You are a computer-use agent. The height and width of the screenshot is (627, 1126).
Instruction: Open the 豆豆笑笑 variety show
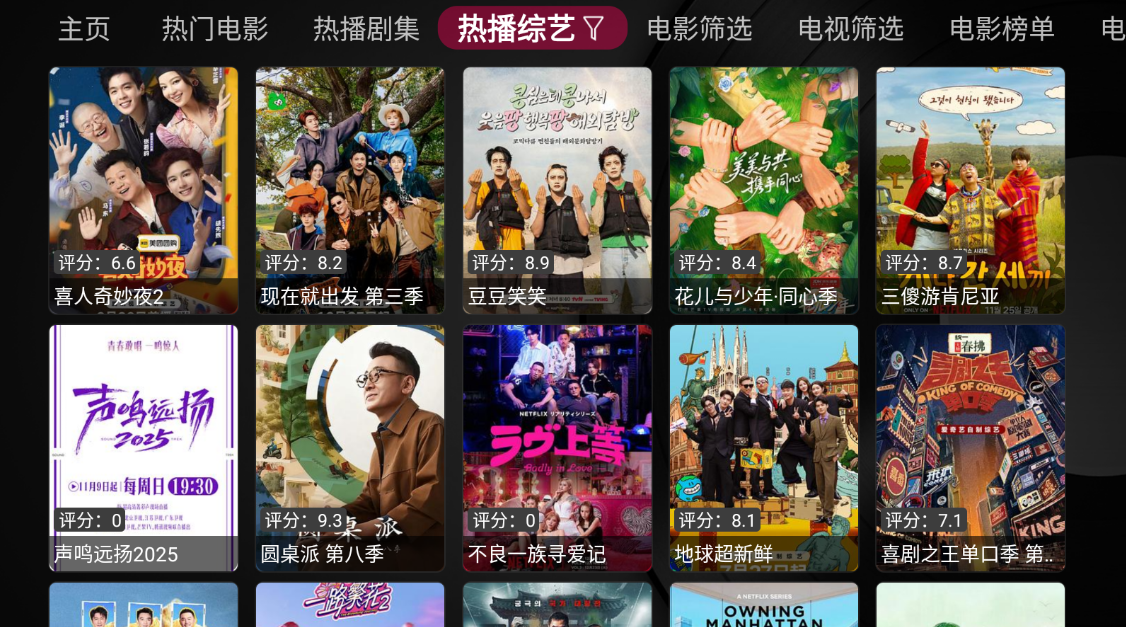[x=557, y=190]
